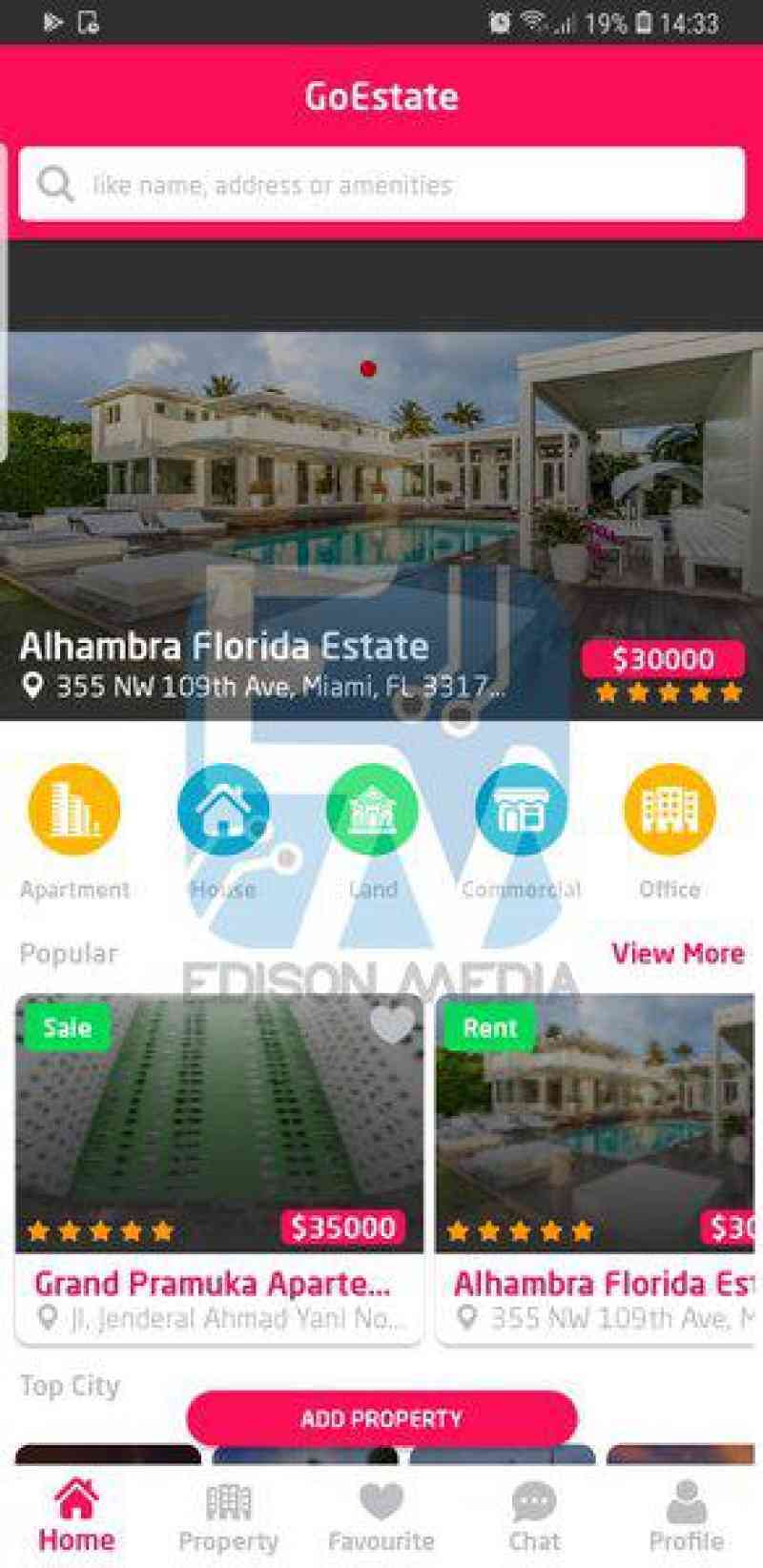
Task: View more popular properties
Action: point(677,953)
